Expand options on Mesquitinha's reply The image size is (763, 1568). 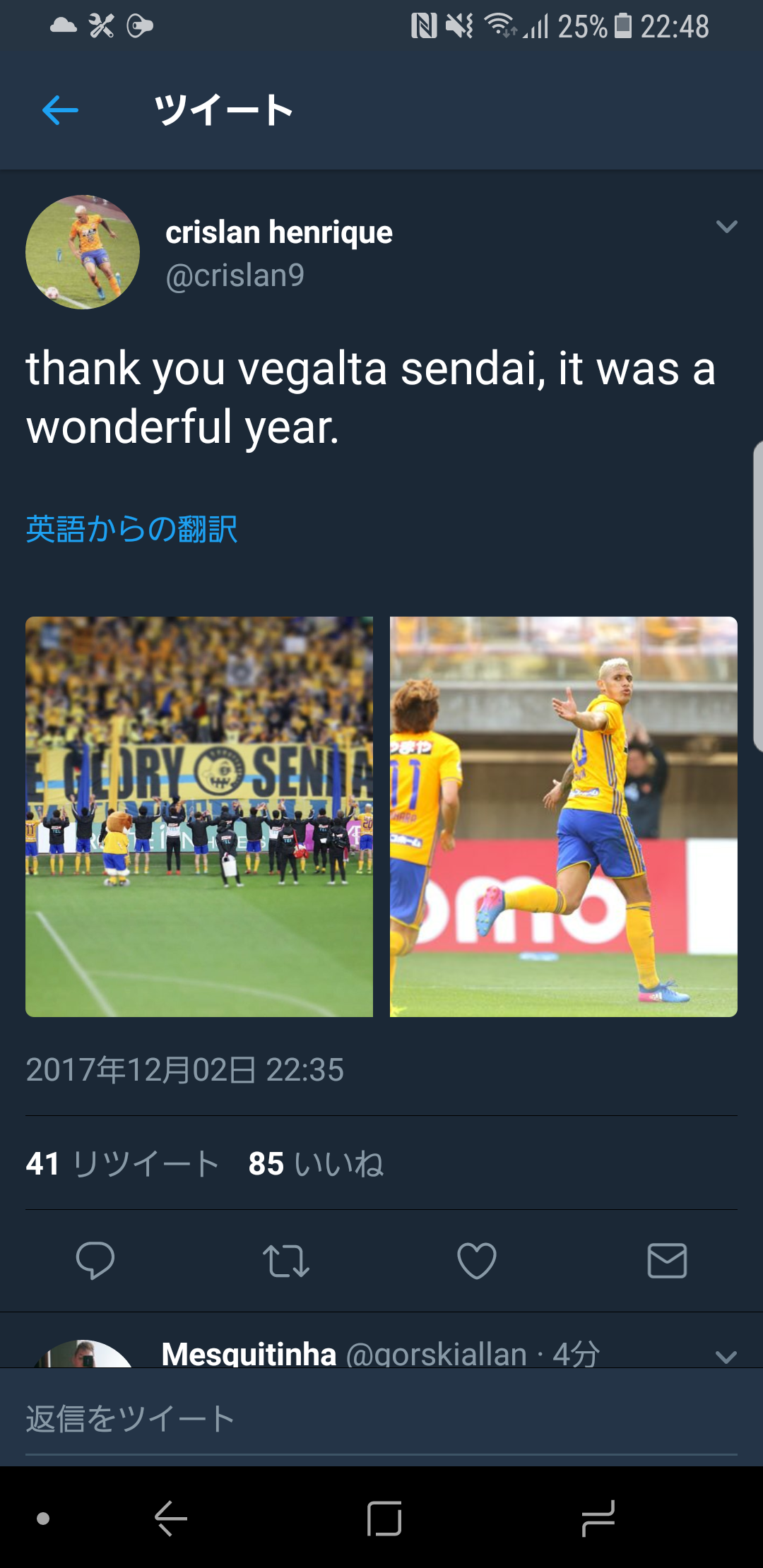(726, 1356)
